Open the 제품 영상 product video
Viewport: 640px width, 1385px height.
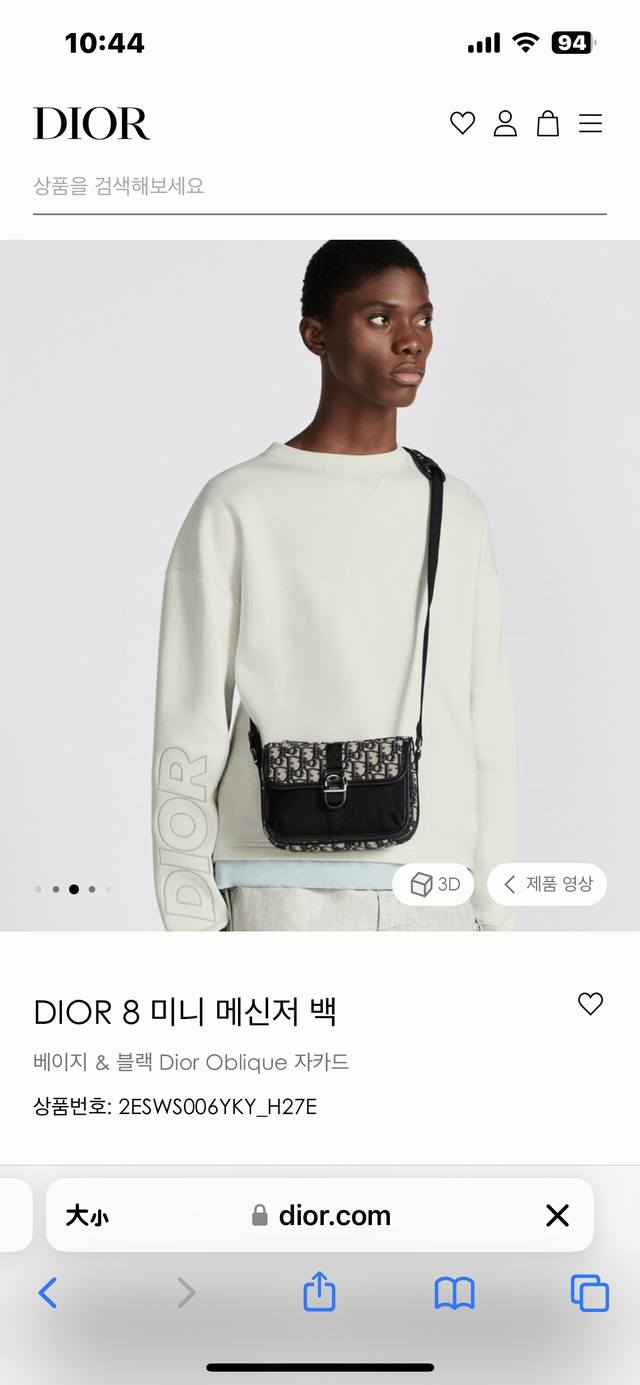[x=547, y=884]
